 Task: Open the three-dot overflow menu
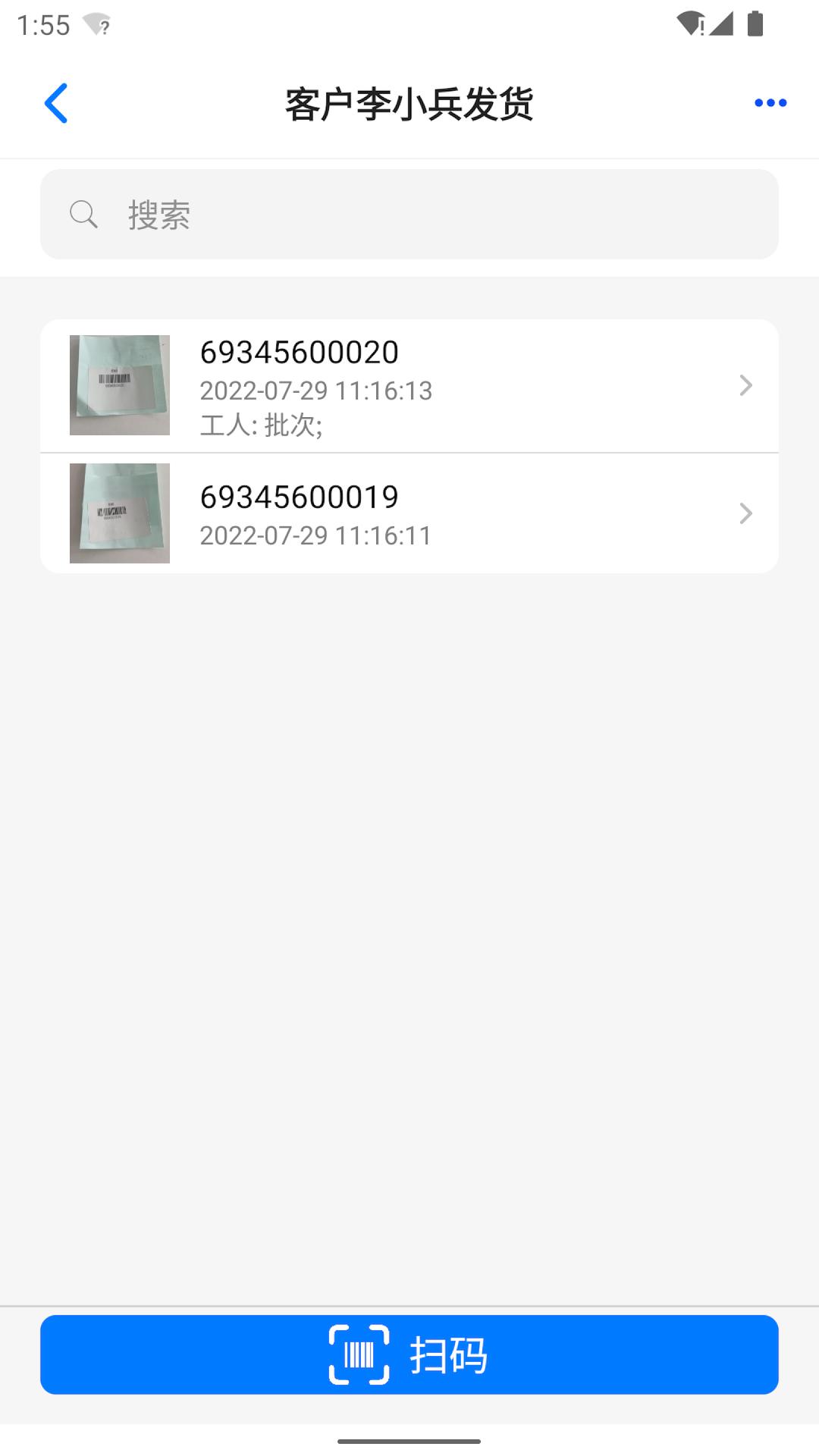coord(770,103)
